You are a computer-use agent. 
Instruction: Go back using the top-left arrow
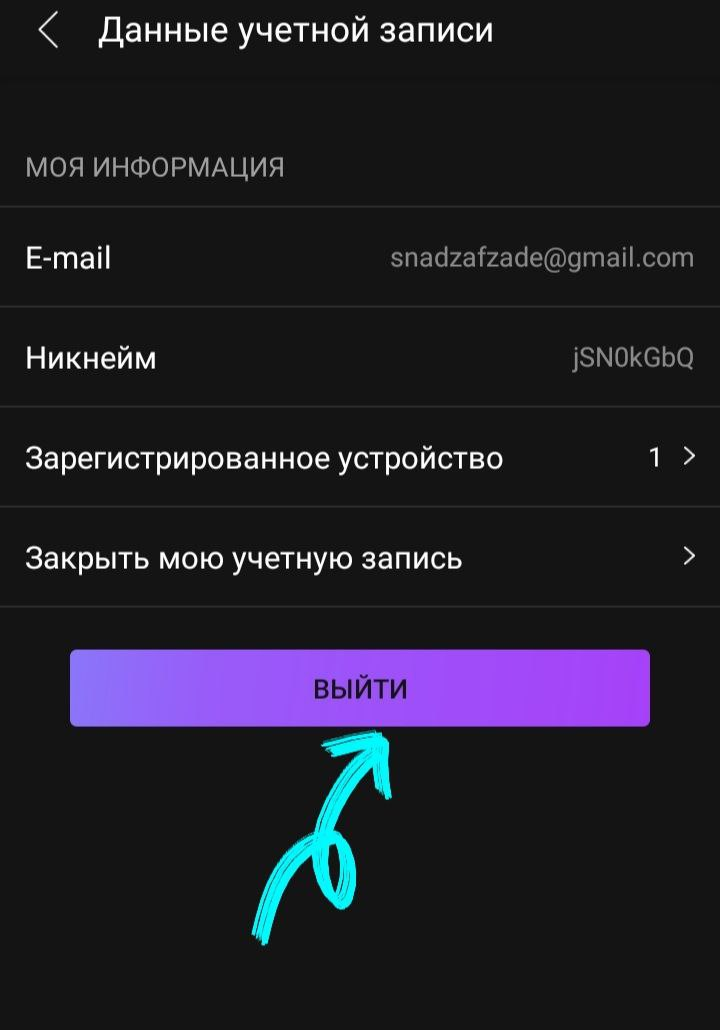point(49,31)
